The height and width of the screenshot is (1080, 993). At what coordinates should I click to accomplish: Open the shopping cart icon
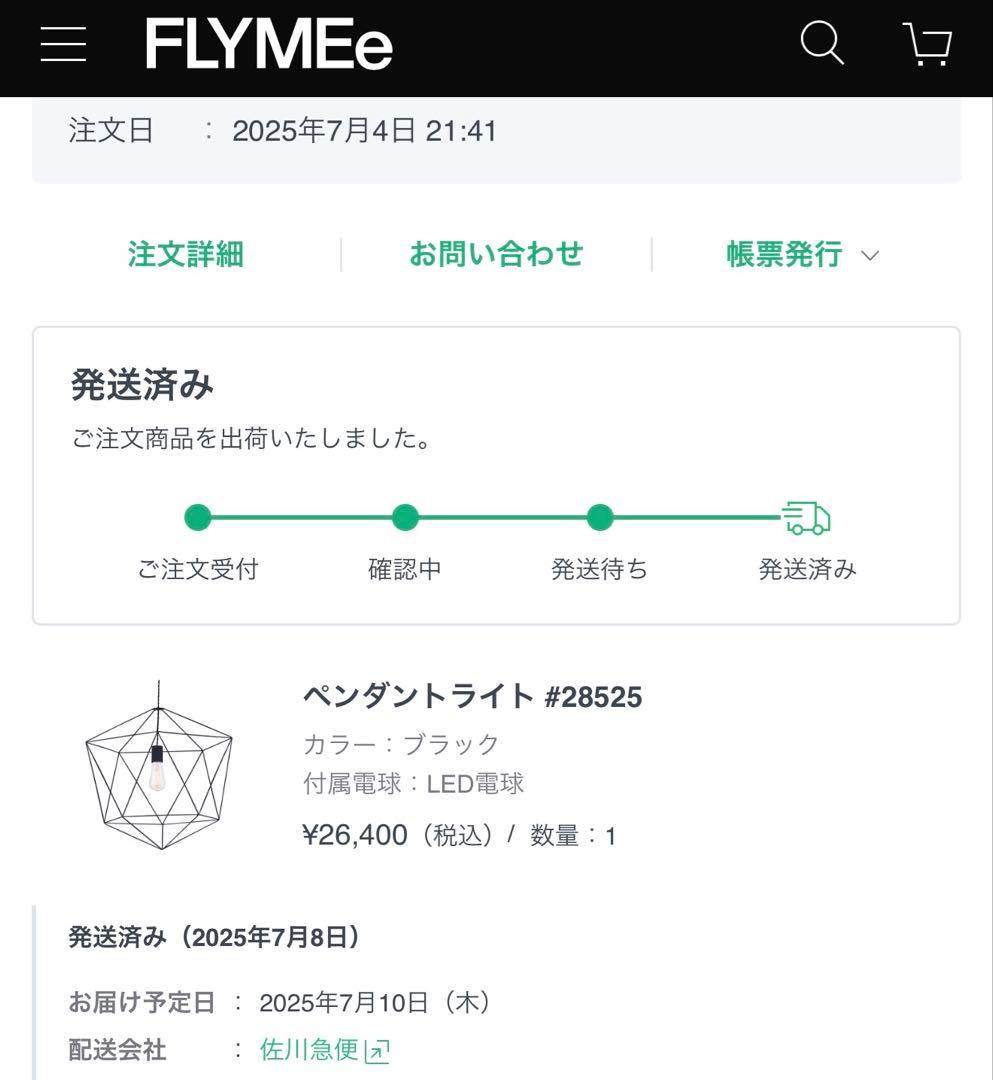click(x=926, y=44)
